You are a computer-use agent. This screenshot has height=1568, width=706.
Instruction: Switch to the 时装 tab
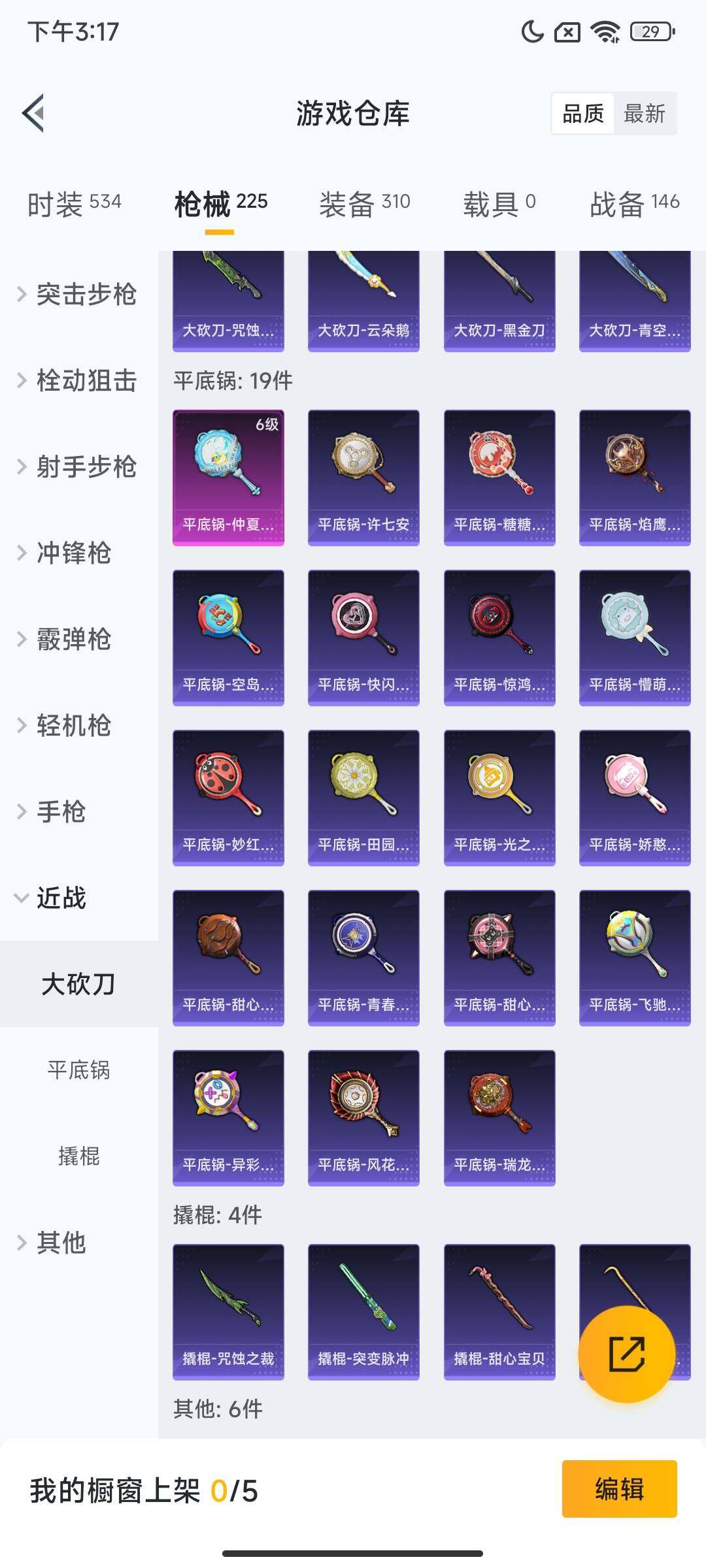72,203
